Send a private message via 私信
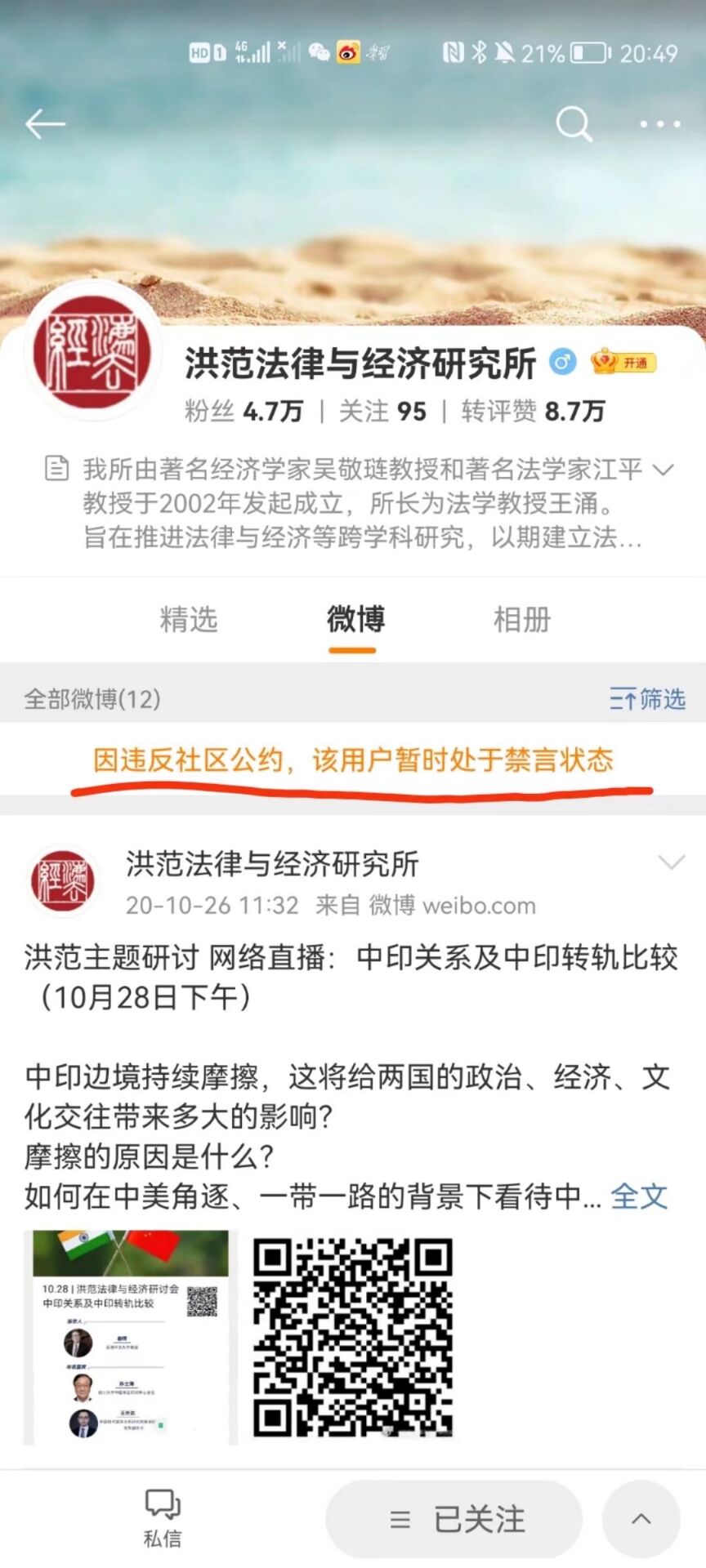This screenshot has height=1568, width=706. [x=162, y=1519]
